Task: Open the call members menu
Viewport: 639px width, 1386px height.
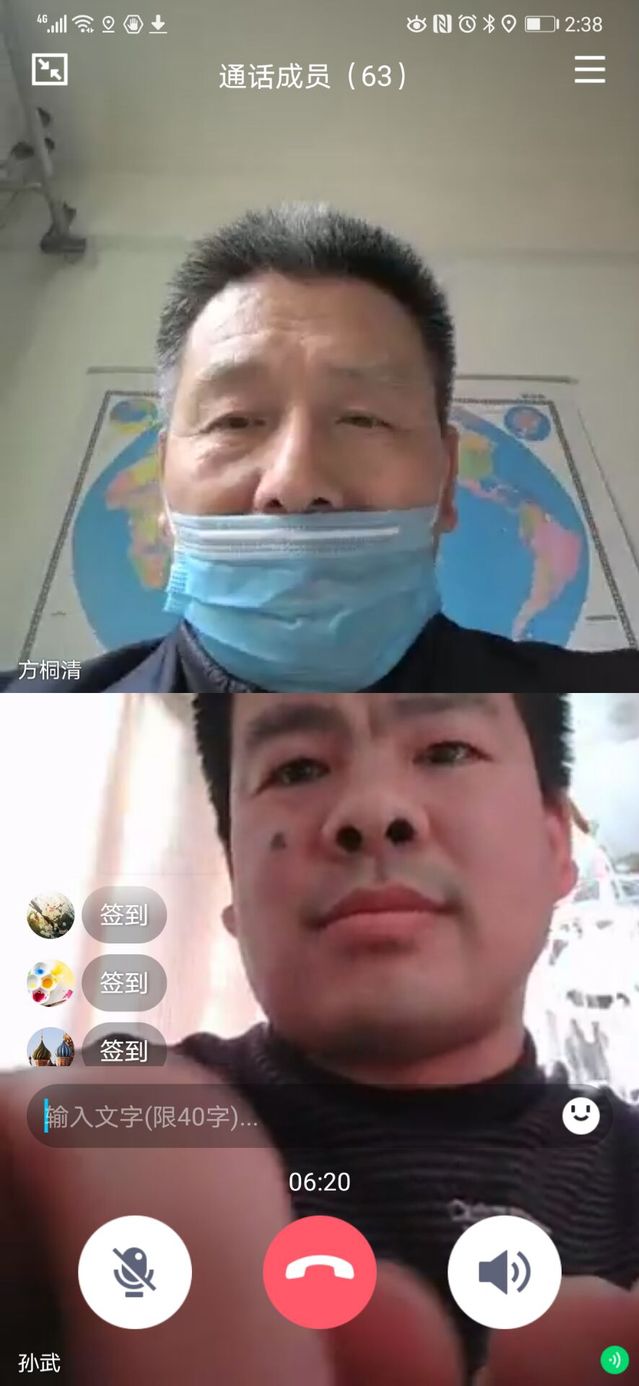Action: pos(589,69)
